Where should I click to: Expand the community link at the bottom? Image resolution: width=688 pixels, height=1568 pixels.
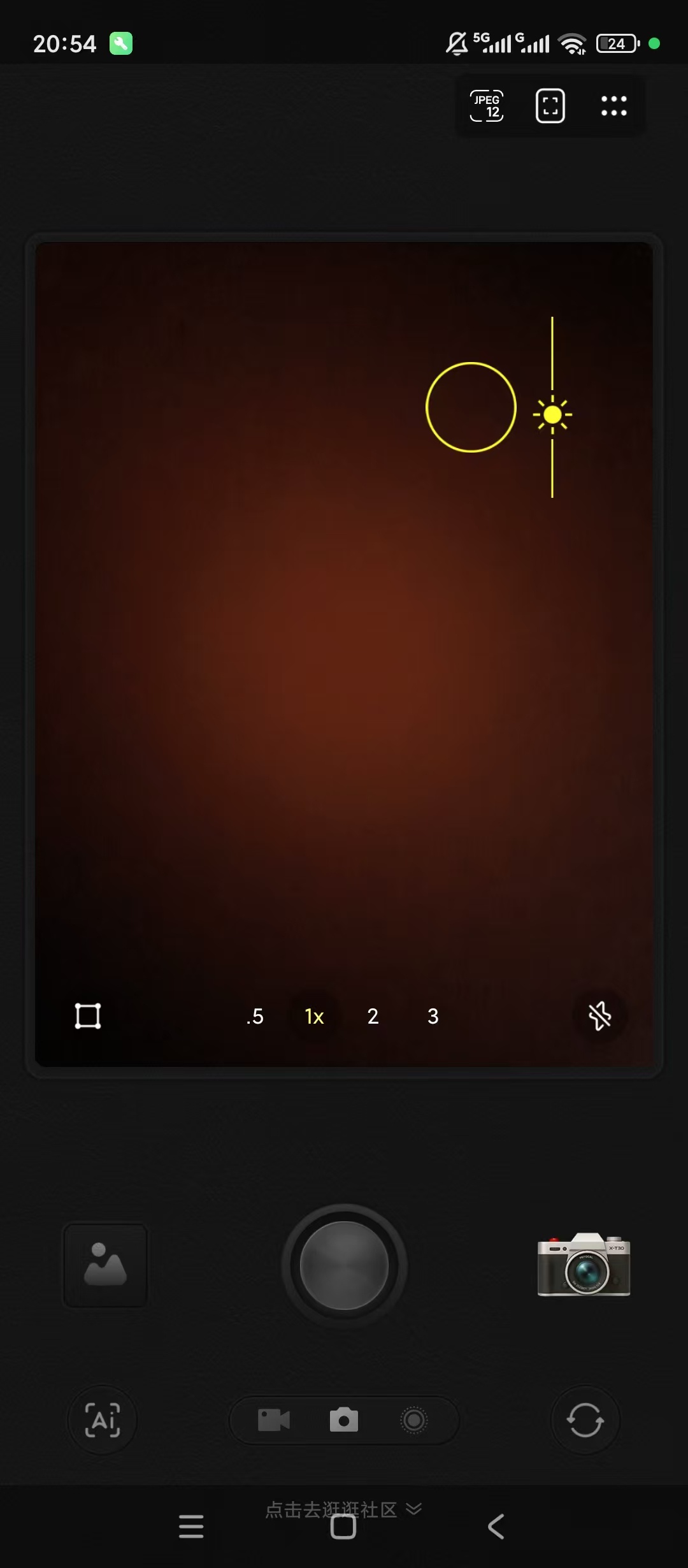click(x=344, y=1509)
